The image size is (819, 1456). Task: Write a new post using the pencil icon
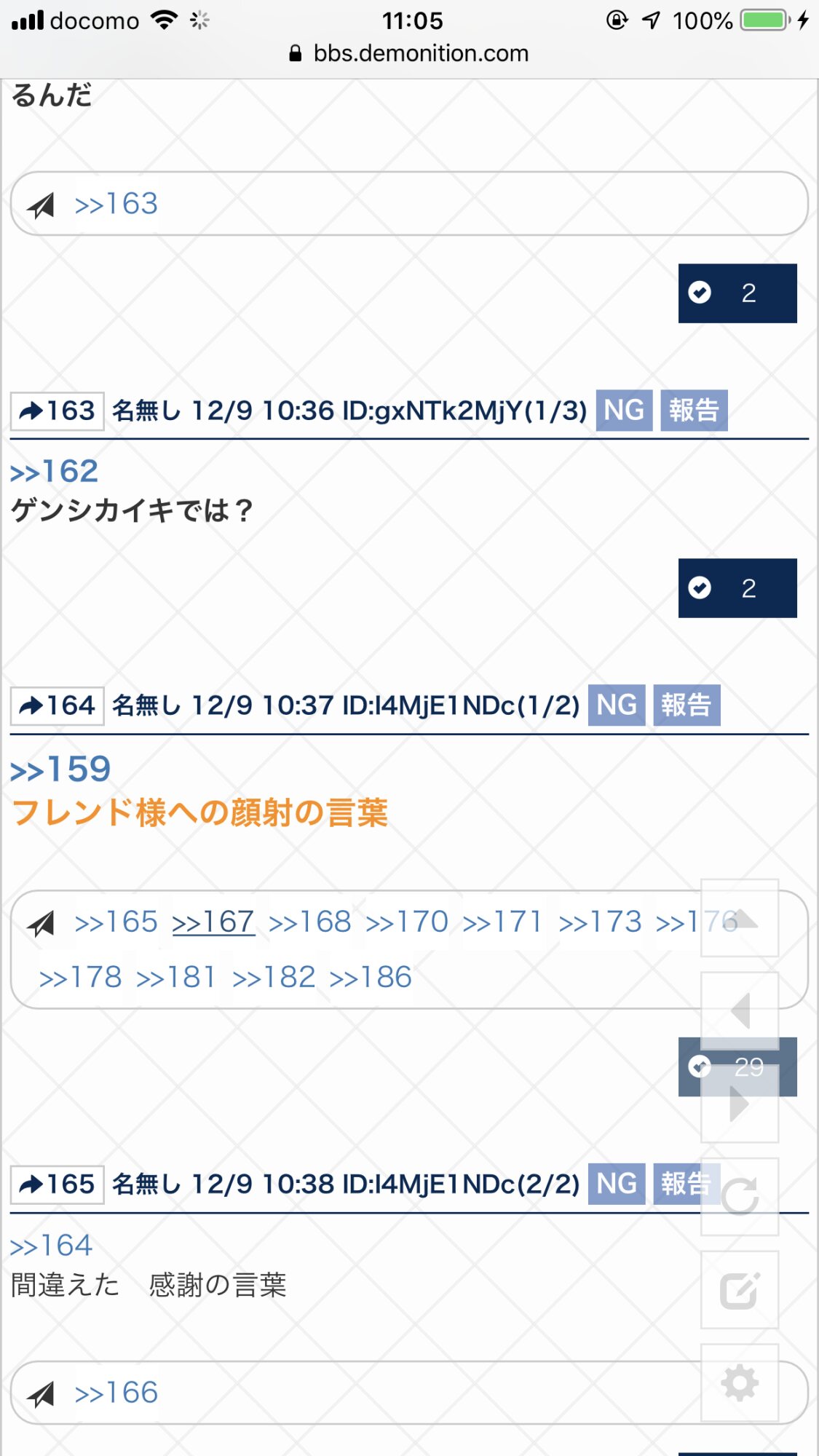pos(740,1290)
